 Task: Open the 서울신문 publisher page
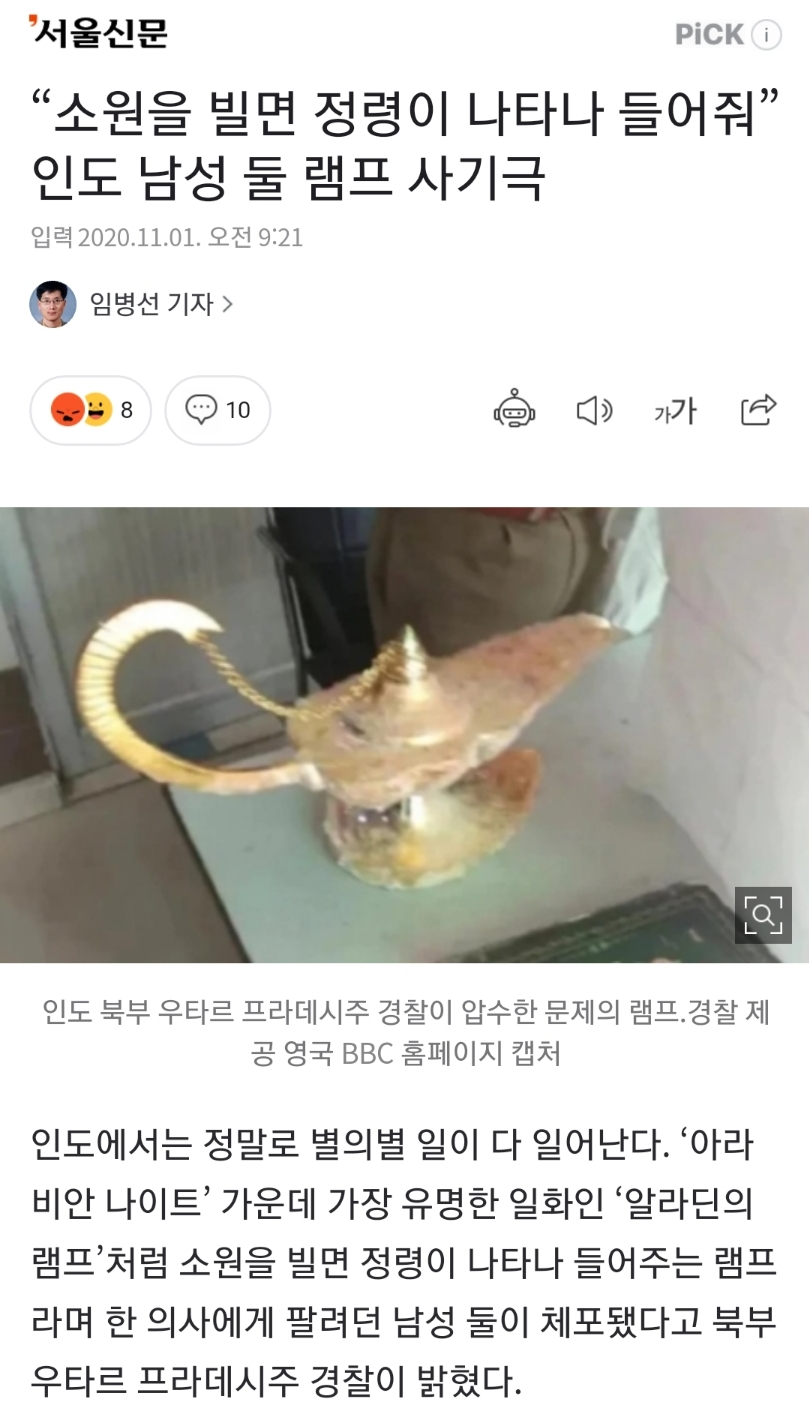98,32
